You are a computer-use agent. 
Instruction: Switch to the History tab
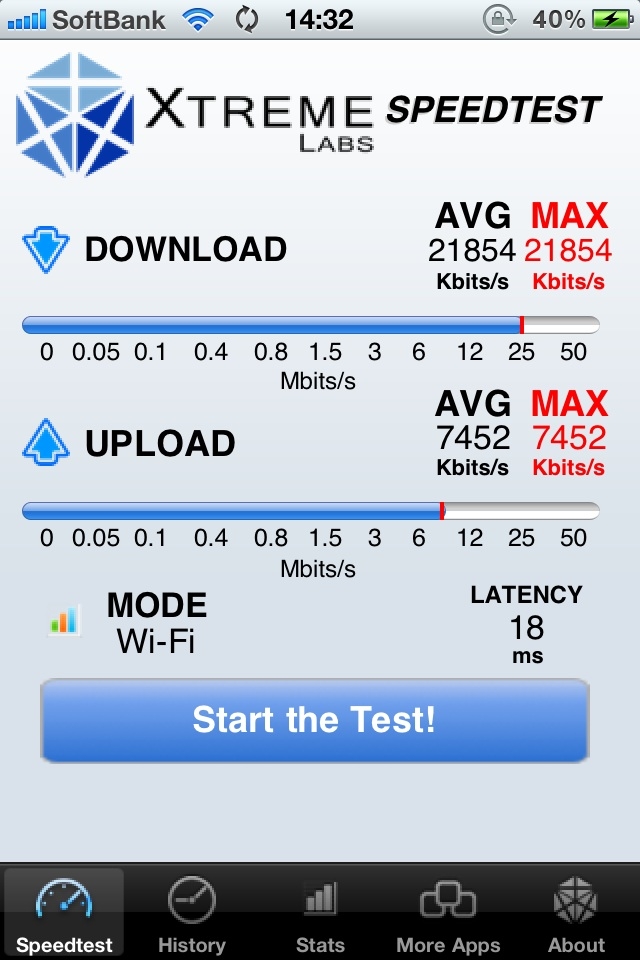(x=192, y=914)
